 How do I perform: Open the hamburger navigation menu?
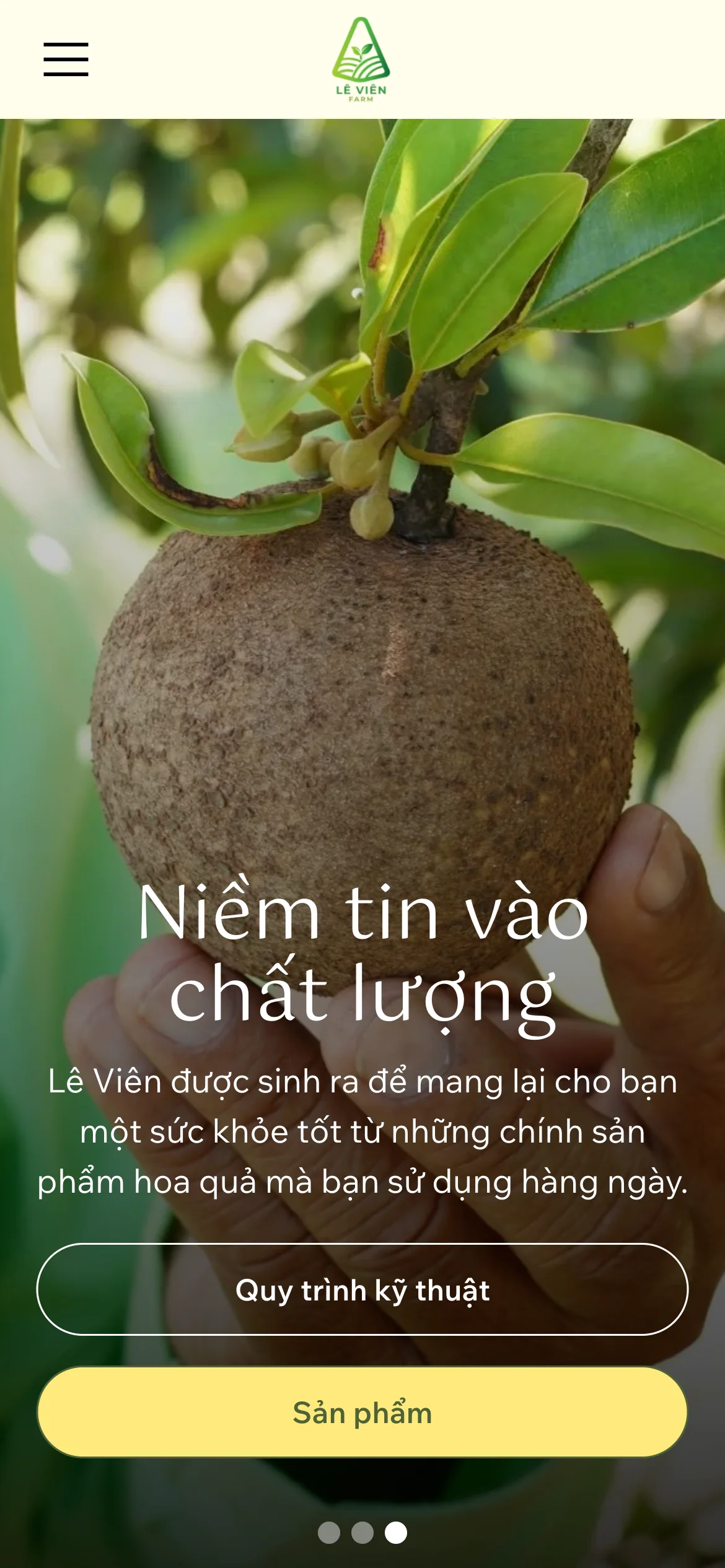pyautogui.click(x=66, y=59)
